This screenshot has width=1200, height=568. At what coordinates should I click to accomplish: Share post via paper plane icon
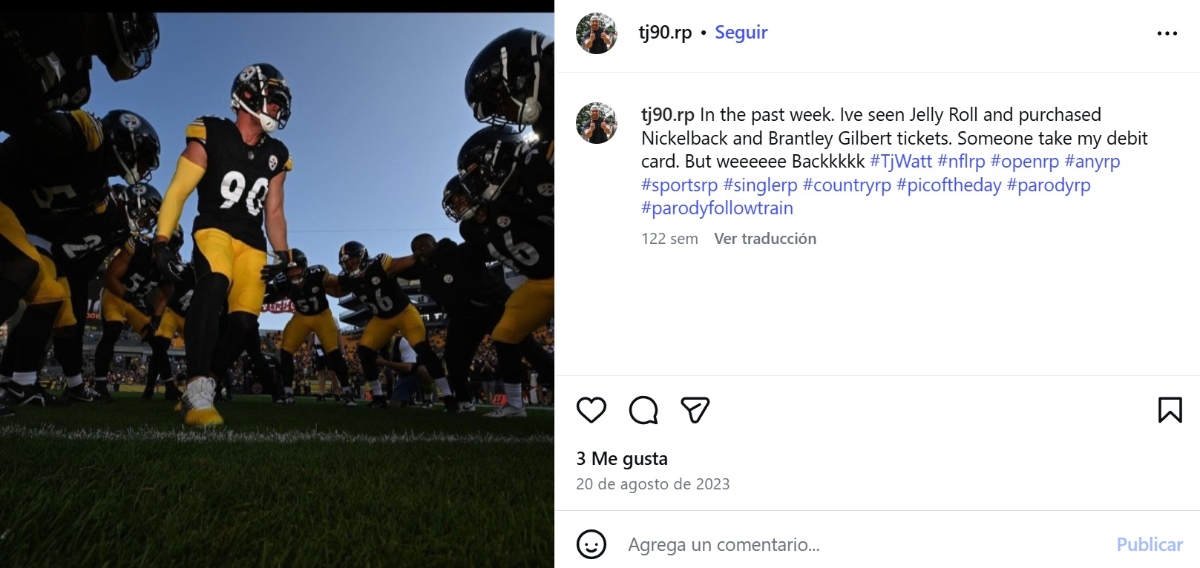point(695,410)
